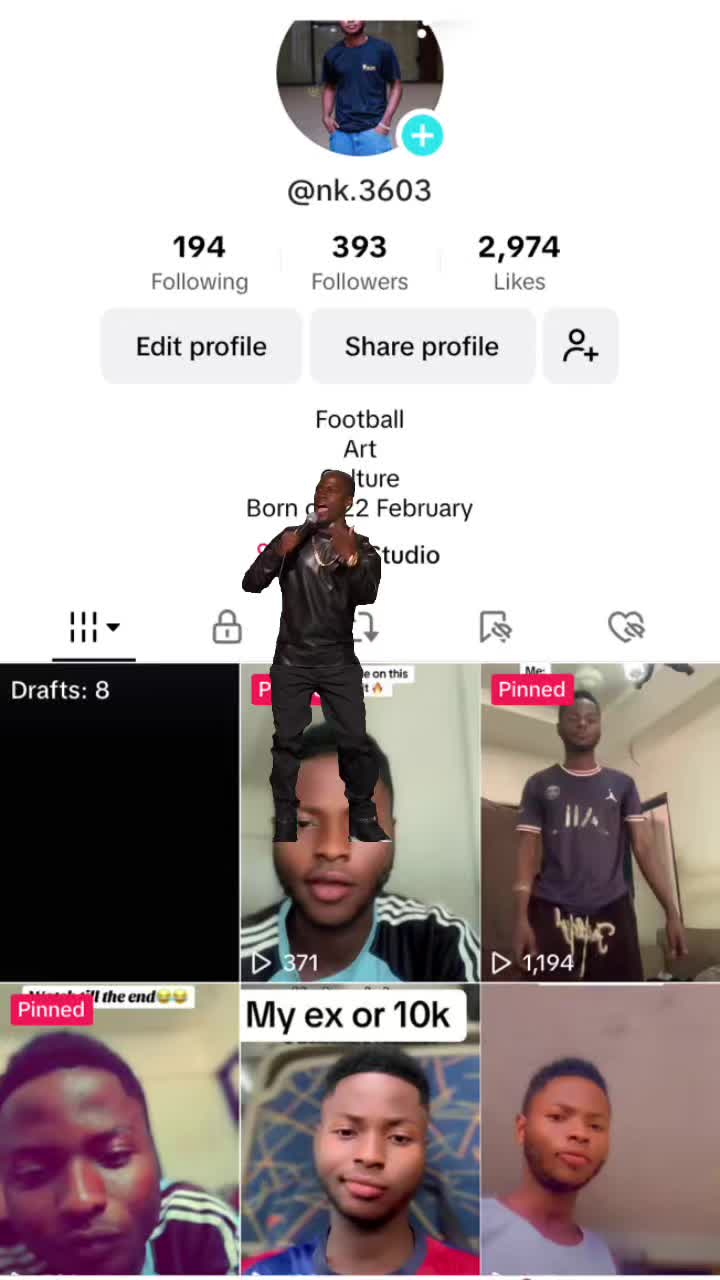Switch to the private videos lock tab
This screenshot has width=720, height=1280.
227,627
